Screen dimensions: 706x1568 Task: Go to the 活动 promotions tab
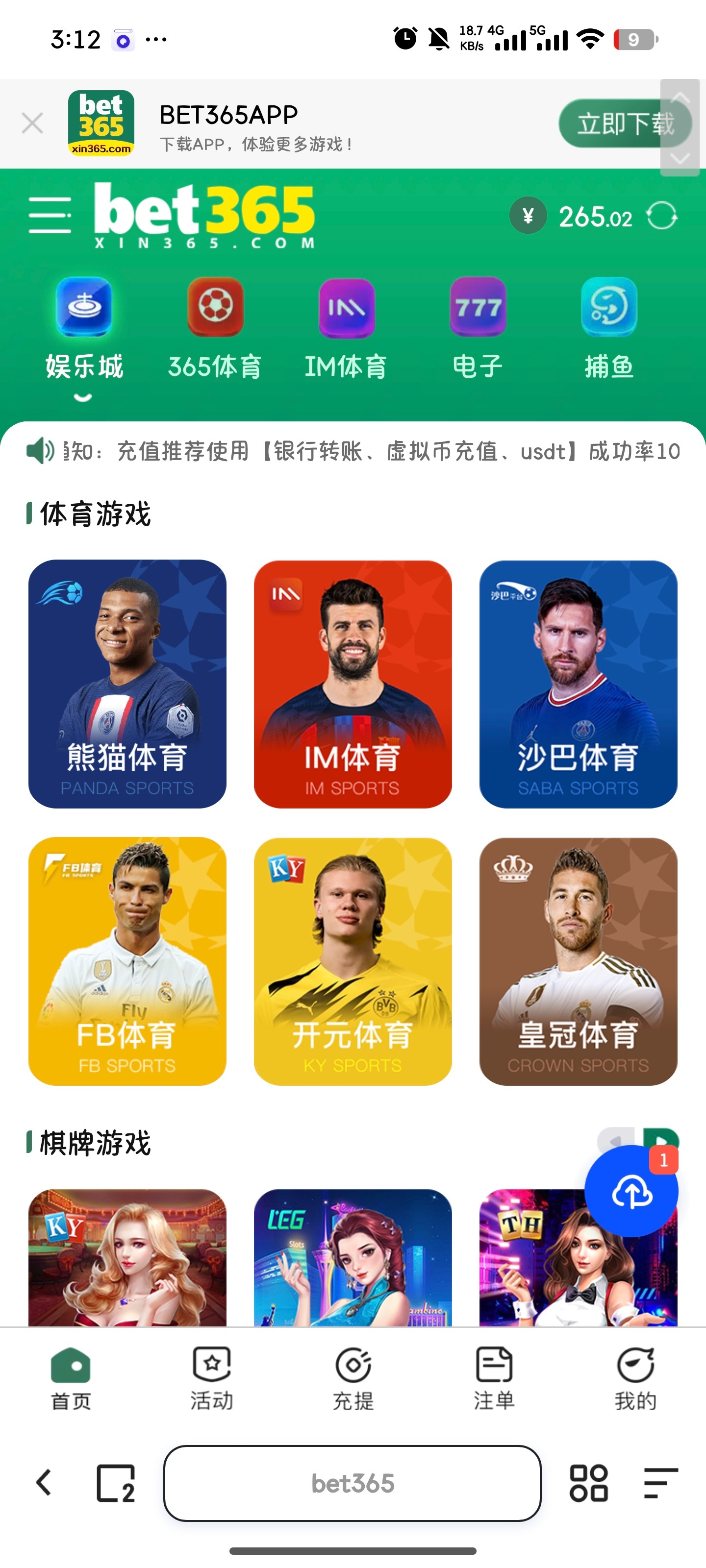(x=211, y=1378)
